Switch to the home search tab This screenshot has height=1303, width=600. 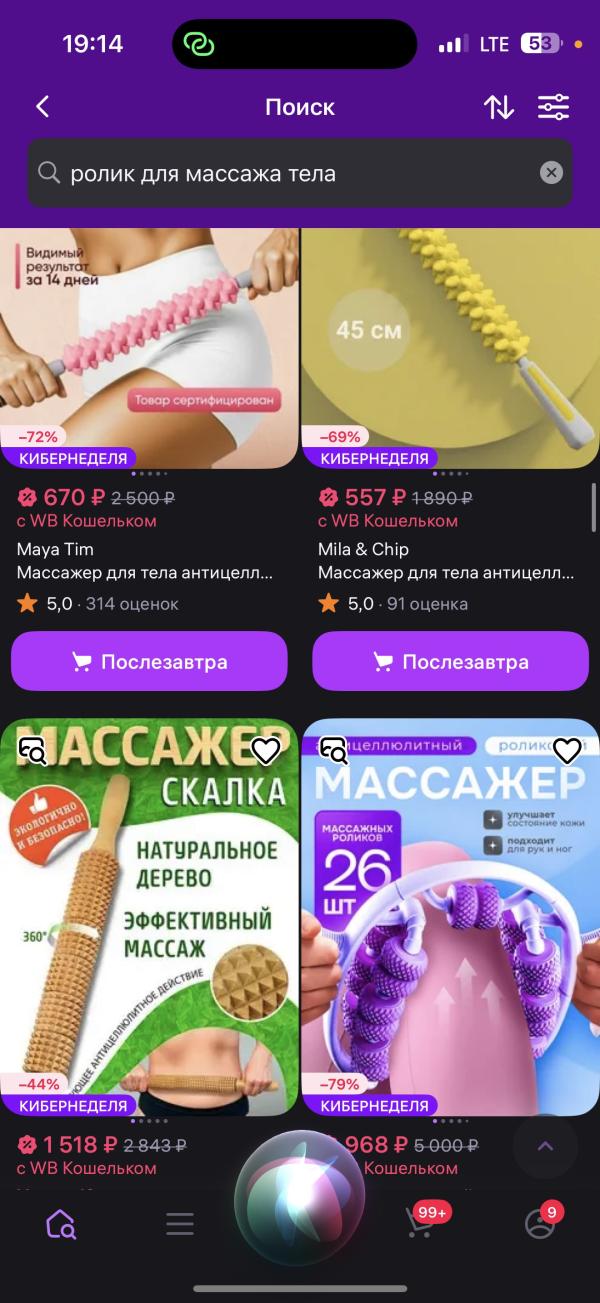[60, 1223]
